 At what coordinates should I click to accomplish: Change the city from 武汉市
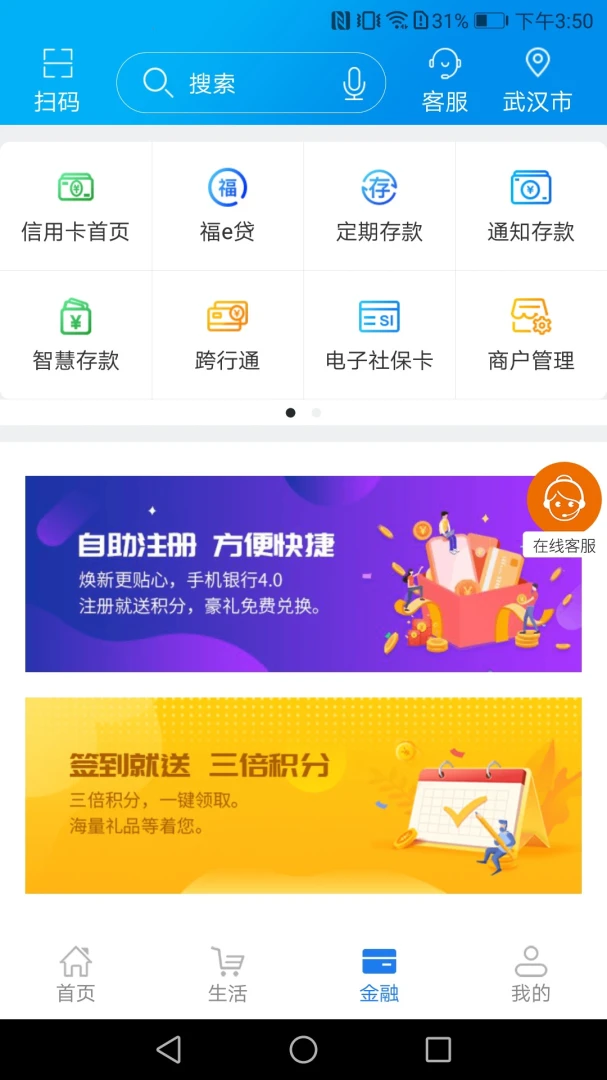point(537,80)
